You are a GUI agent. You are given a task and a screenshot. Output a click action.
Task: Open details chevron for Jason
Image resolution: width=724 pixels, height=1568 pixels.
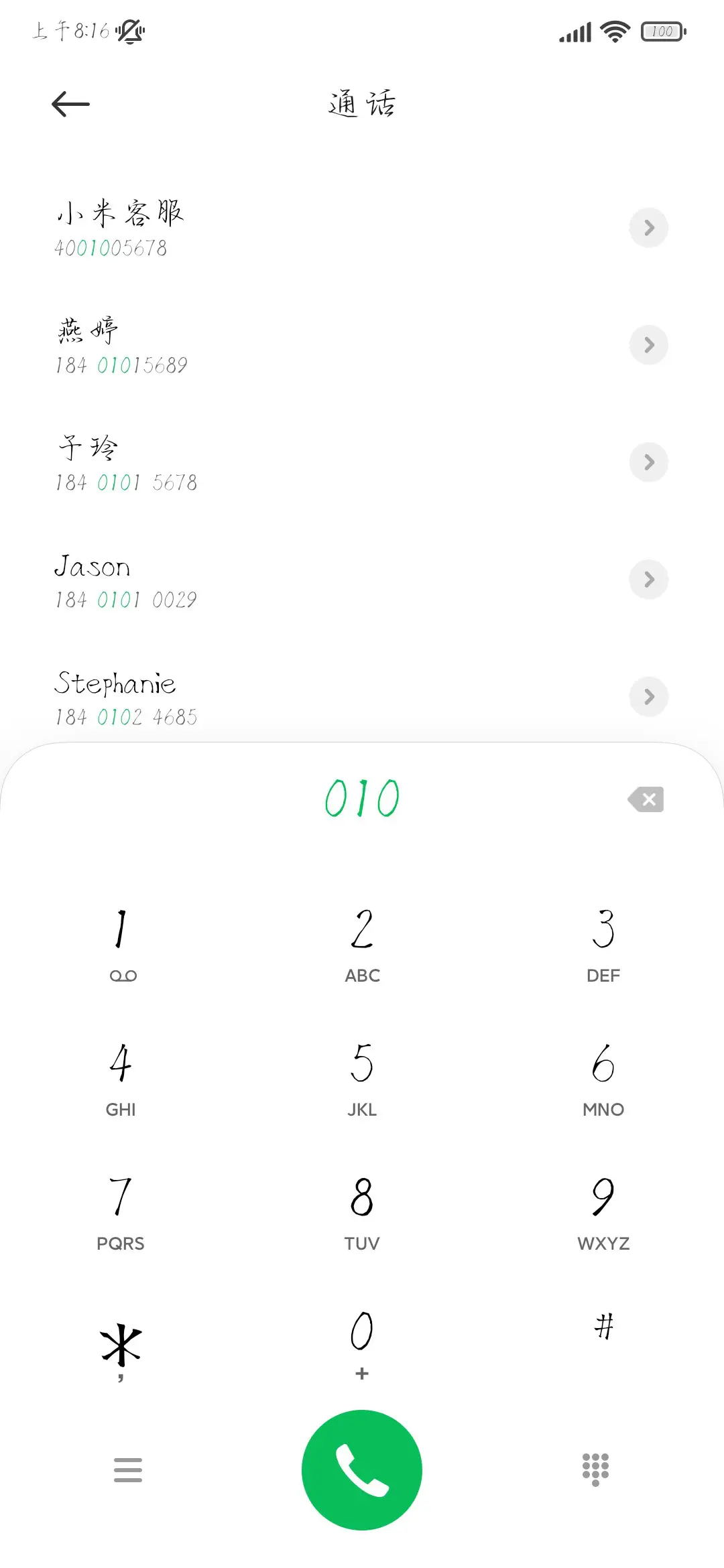pos(648,580)
